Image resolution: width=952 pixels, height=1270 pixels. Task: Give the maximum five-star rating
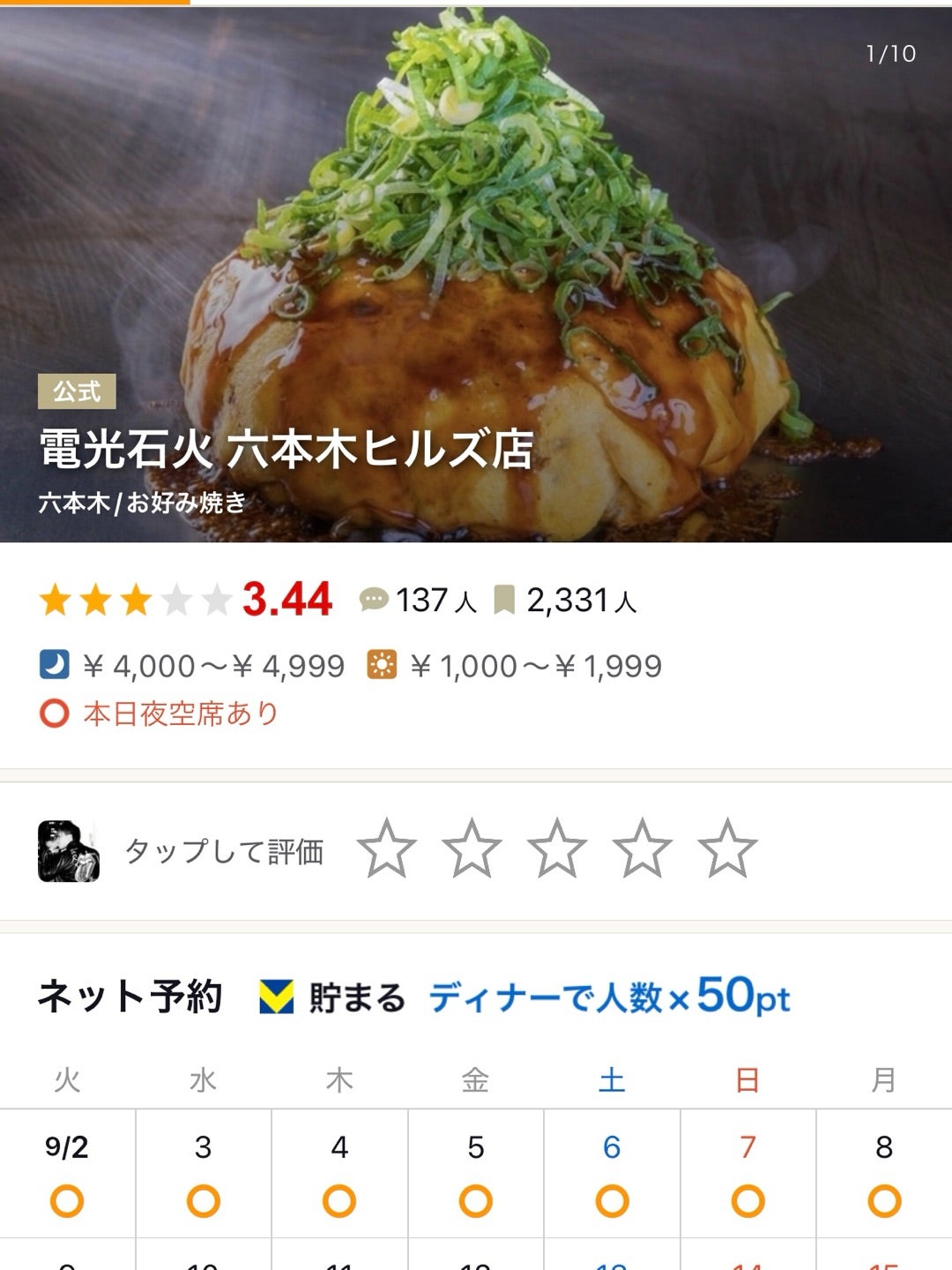click(727, 849)
